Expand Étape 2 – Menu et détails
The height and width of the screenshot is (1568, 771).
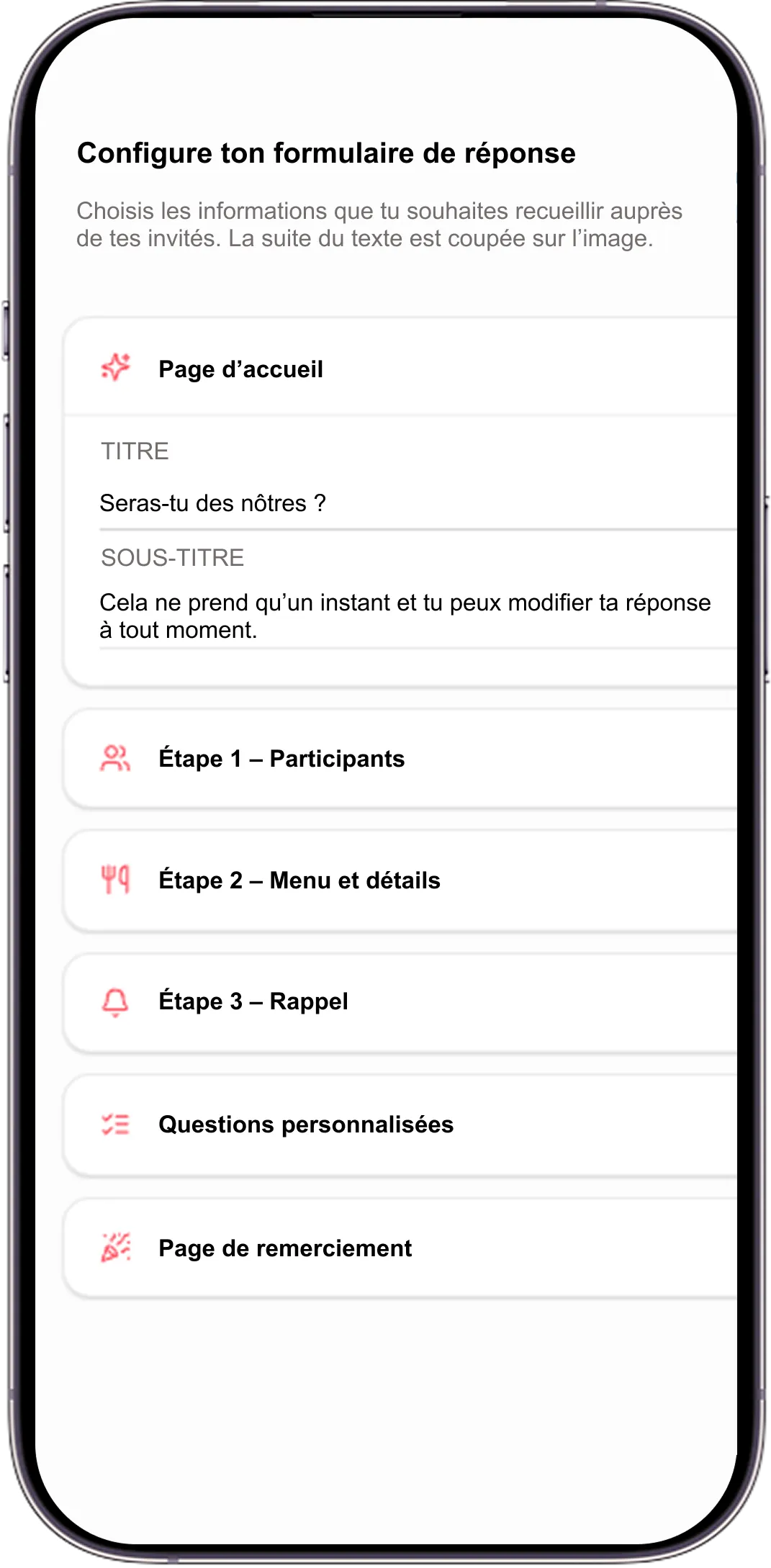pyautogui.click(x=400, y=880)
